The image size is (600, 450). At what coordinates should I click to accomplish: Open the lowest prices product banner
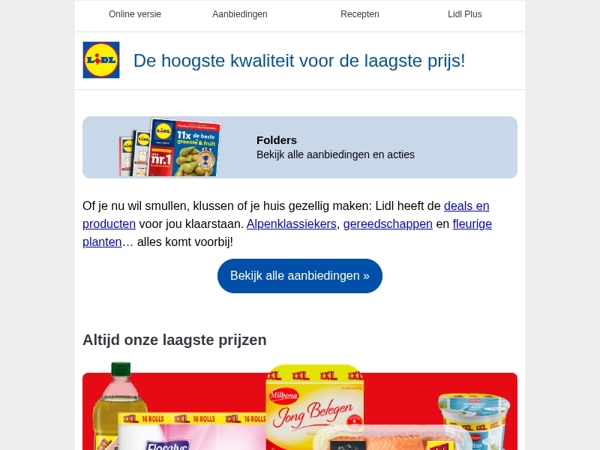300,410
